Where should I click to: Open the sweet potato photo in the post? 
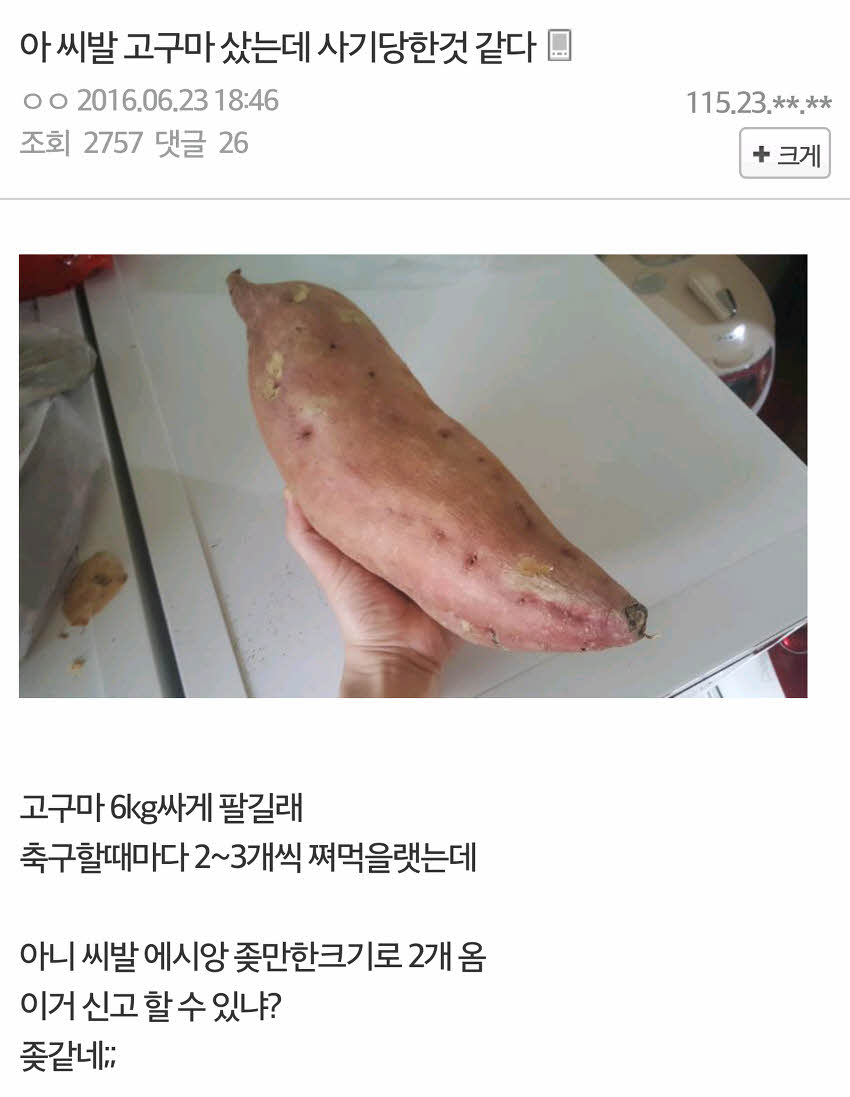click(412, 475)
